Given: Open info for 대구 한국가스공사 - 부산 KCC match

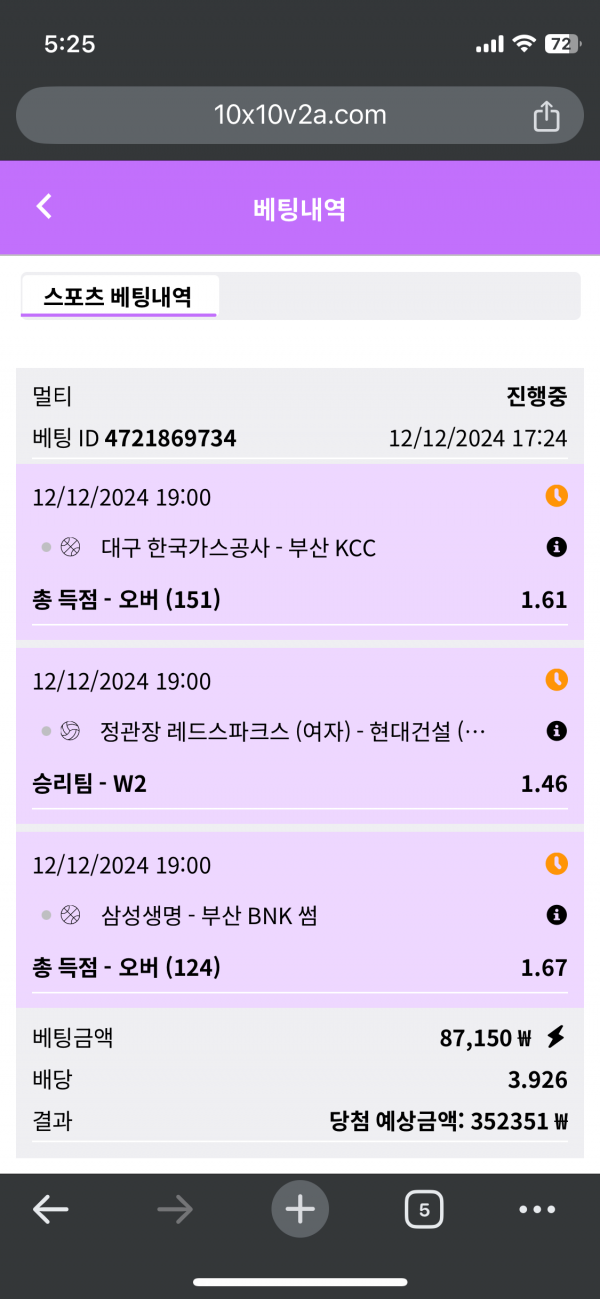Looking at the screenshot, I should click(x=557, y=547).
